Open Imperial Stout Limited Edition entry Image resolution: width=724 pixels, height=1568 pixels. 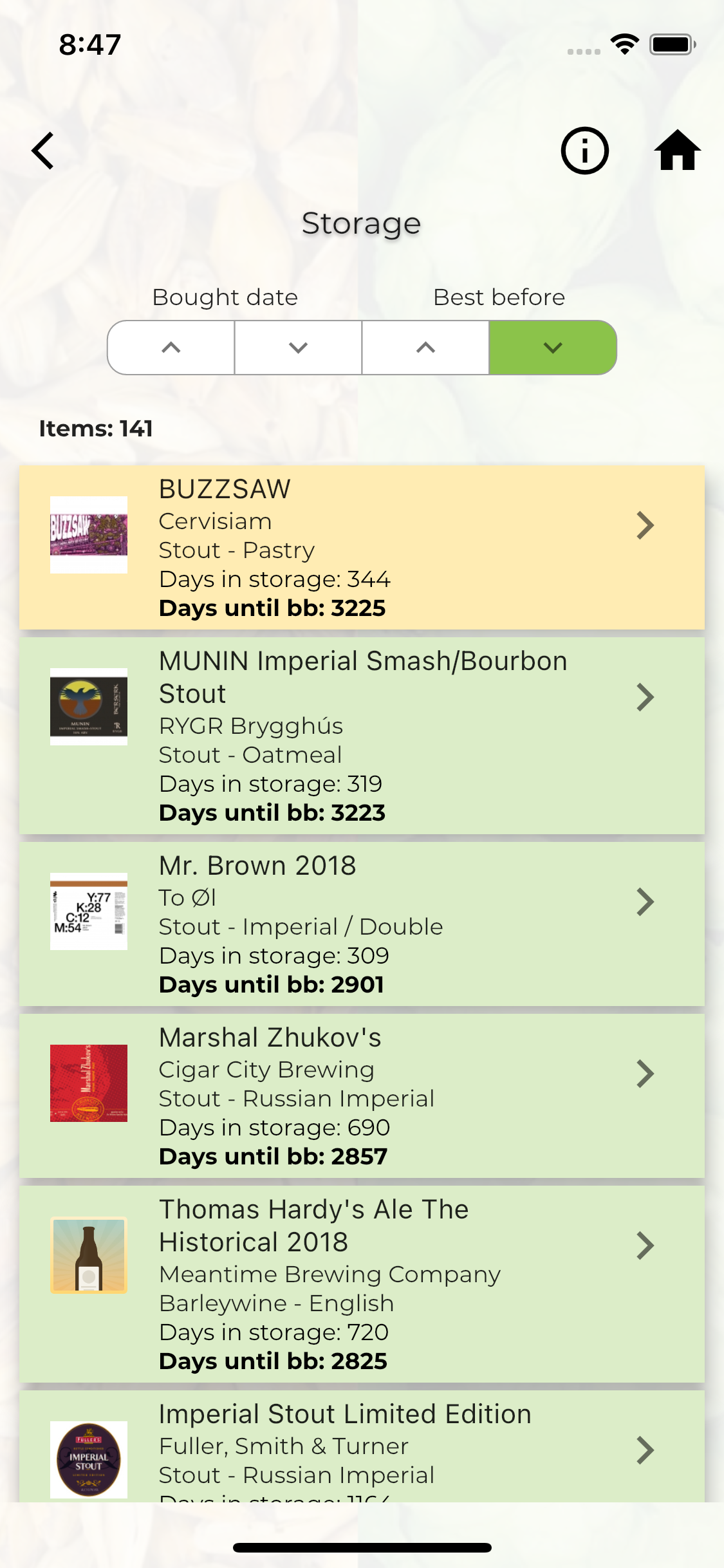(362, 1446)
